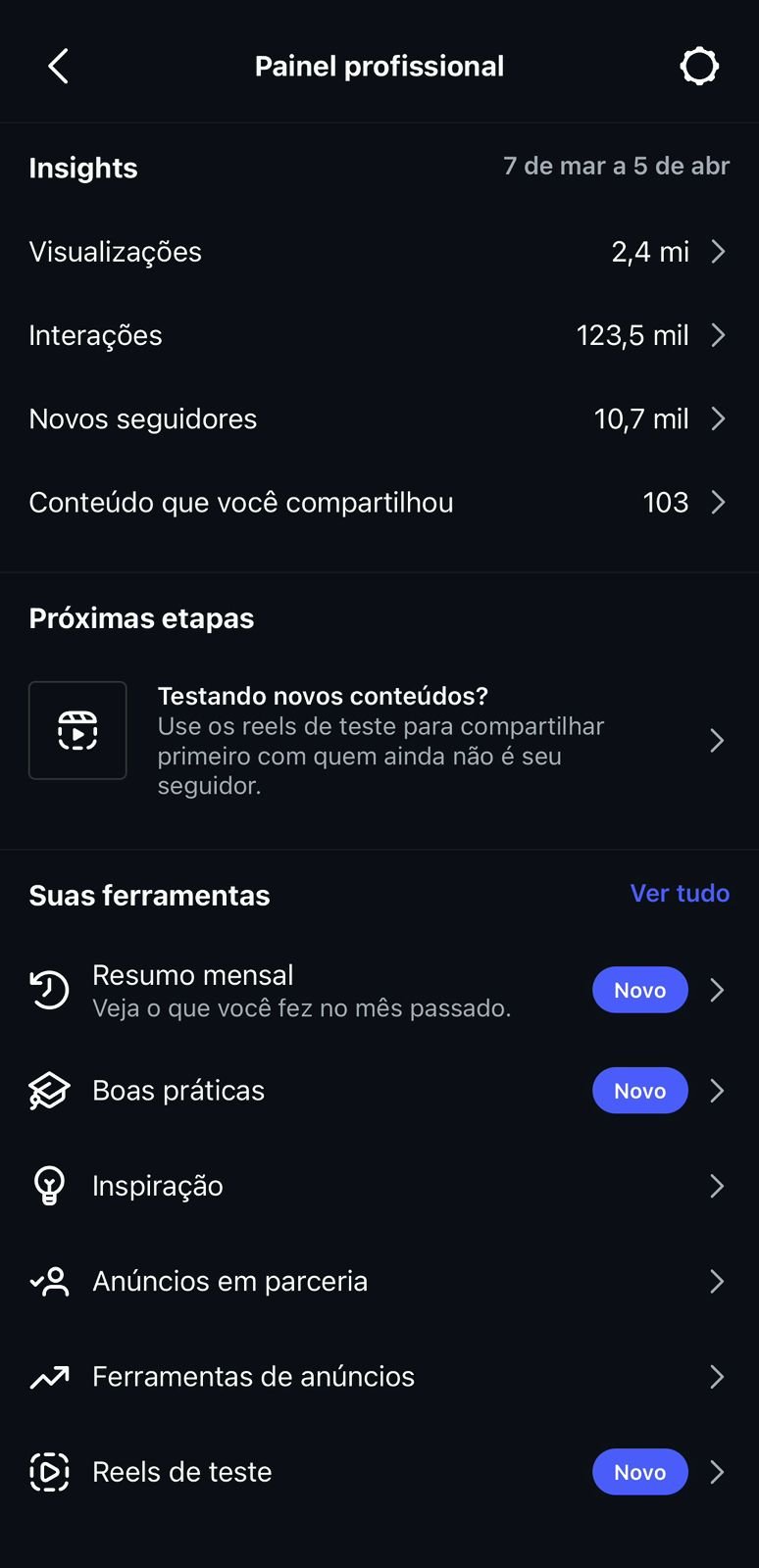Select the Inspiração tool
The image size is (759, 1568).
point(379,1186)
